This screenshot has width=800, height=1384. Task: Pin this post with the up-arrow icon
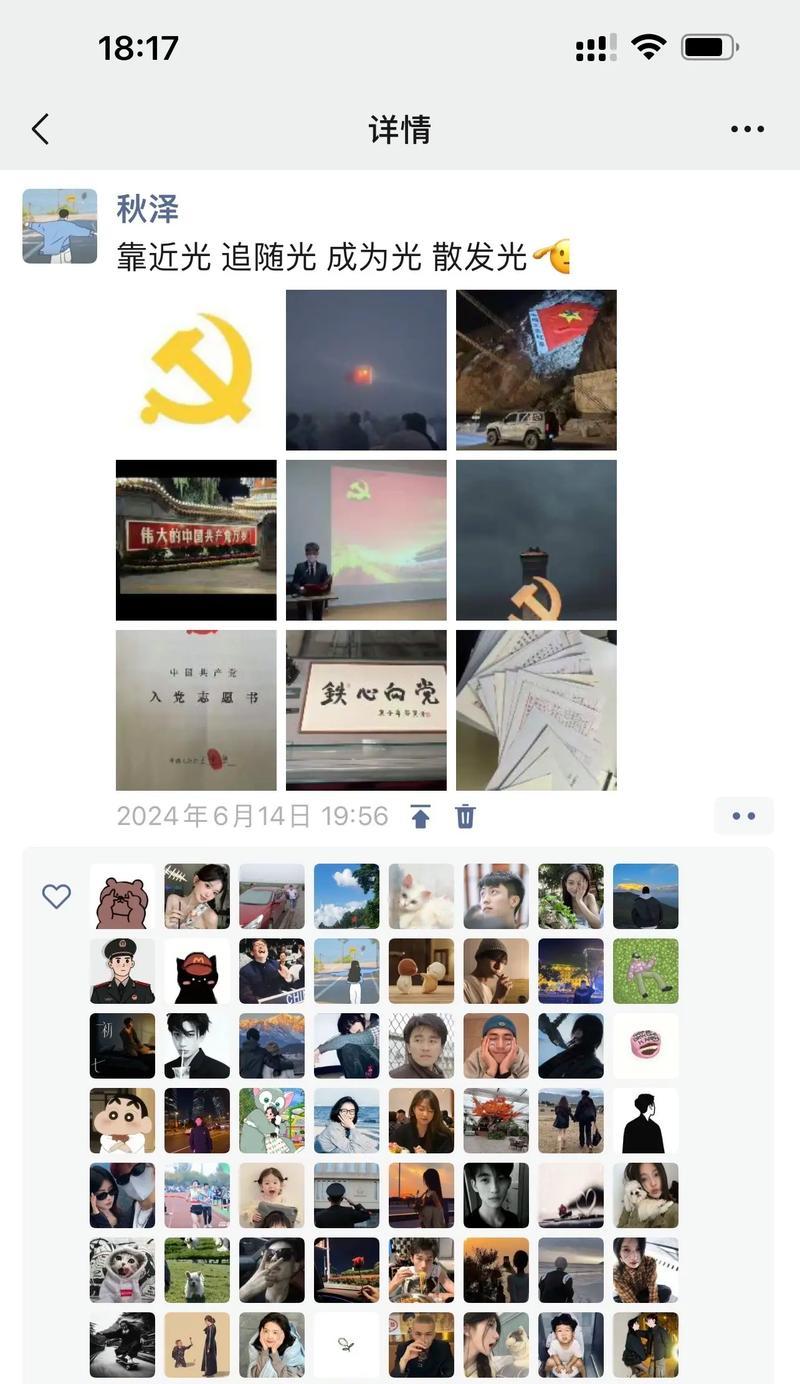pyautogui.click(x=420, y=817)
